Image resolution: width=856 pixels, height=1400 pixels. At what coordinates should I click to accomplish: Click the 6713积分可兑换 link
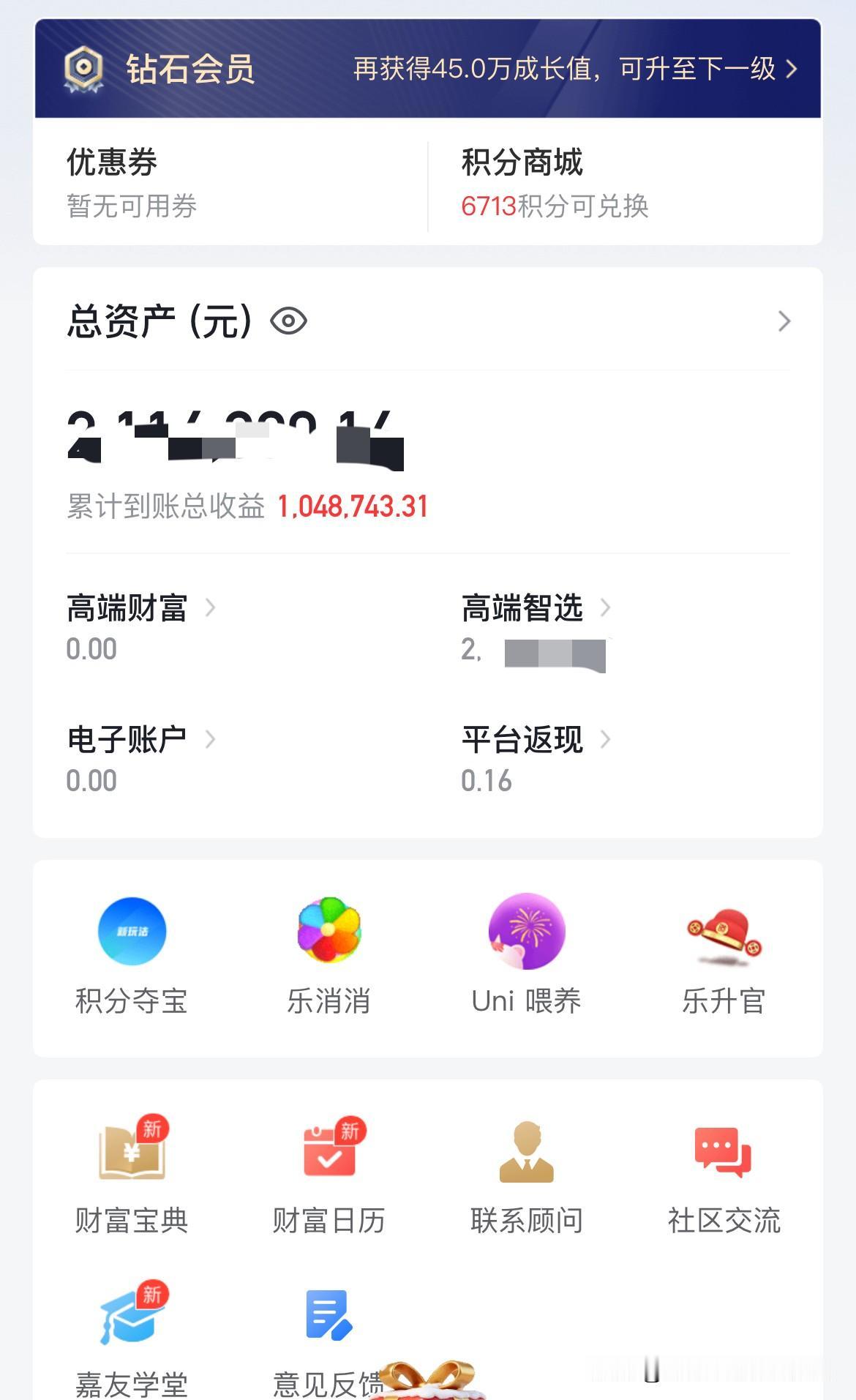coord(557,207)
